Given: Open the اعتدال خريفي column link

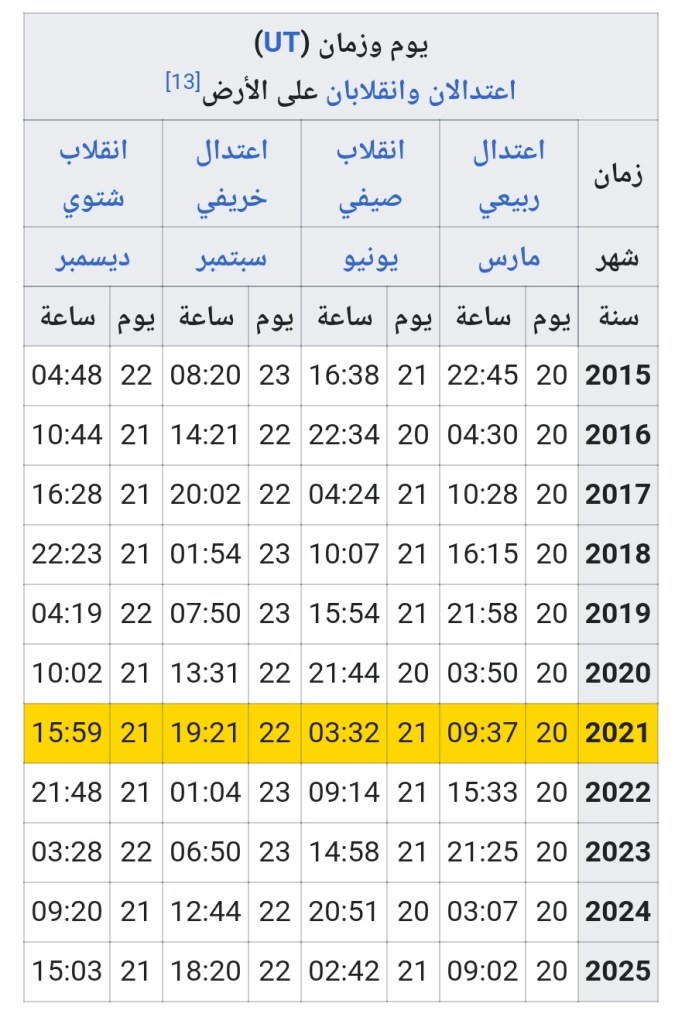Looking at the screenshot, I should 231,174.
